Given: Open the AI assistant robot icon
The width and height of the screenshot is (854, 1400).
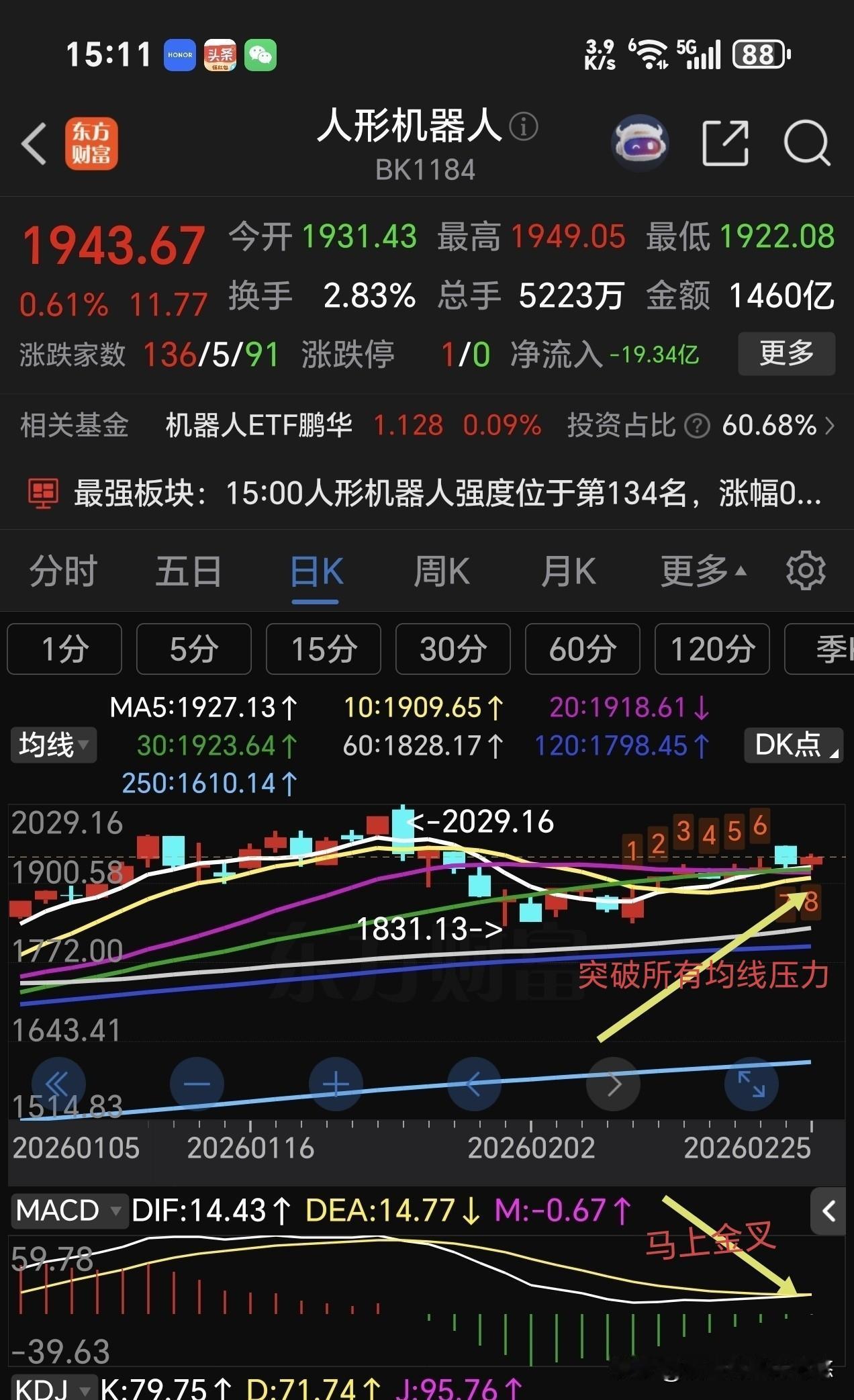Looking at the screenshot, I should 639,142.
